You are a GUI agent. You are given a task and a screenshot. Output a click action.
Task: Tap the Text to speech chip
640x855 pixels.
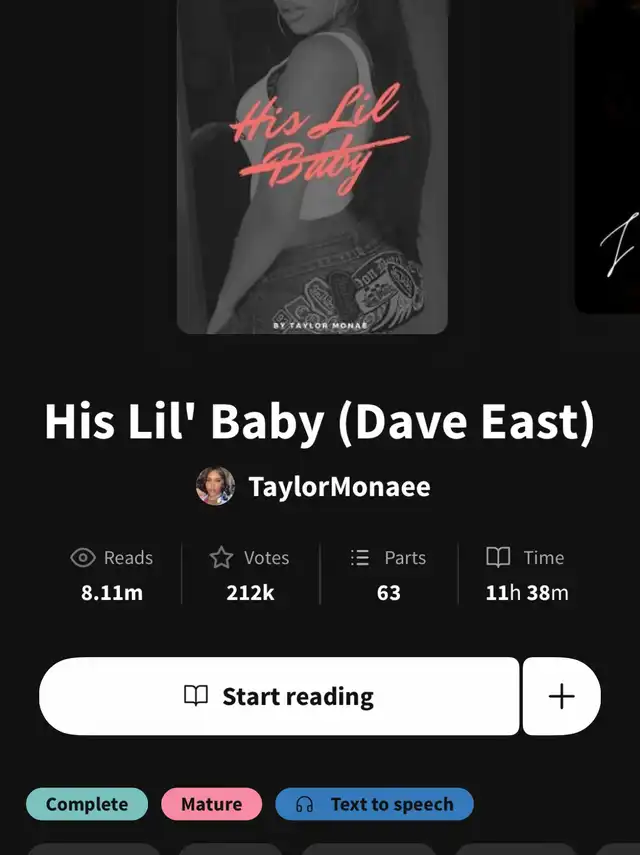pyautogui.click(x=374, y=804)
